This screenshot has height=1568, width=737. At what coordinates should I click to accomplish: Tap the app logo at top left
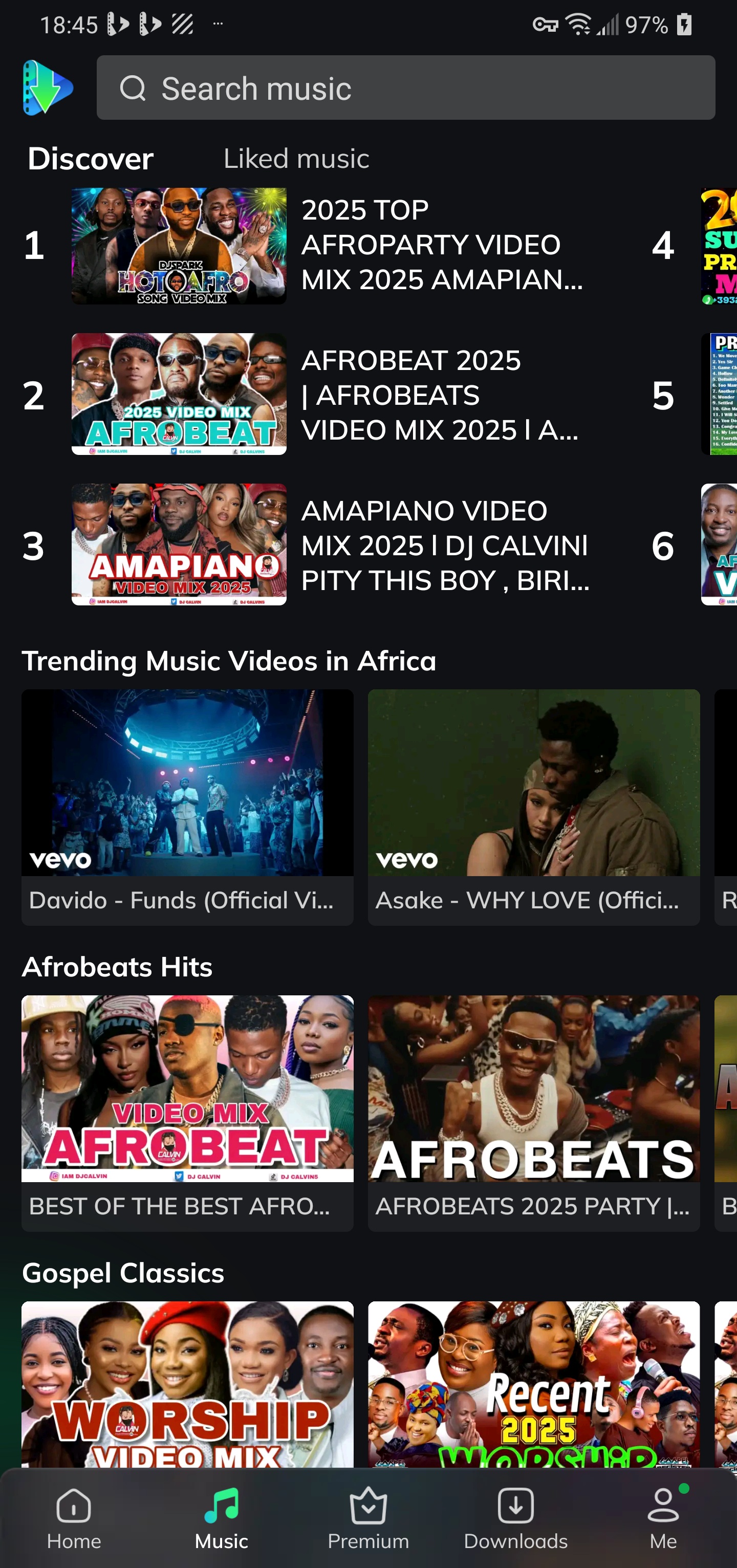(46, 88)
